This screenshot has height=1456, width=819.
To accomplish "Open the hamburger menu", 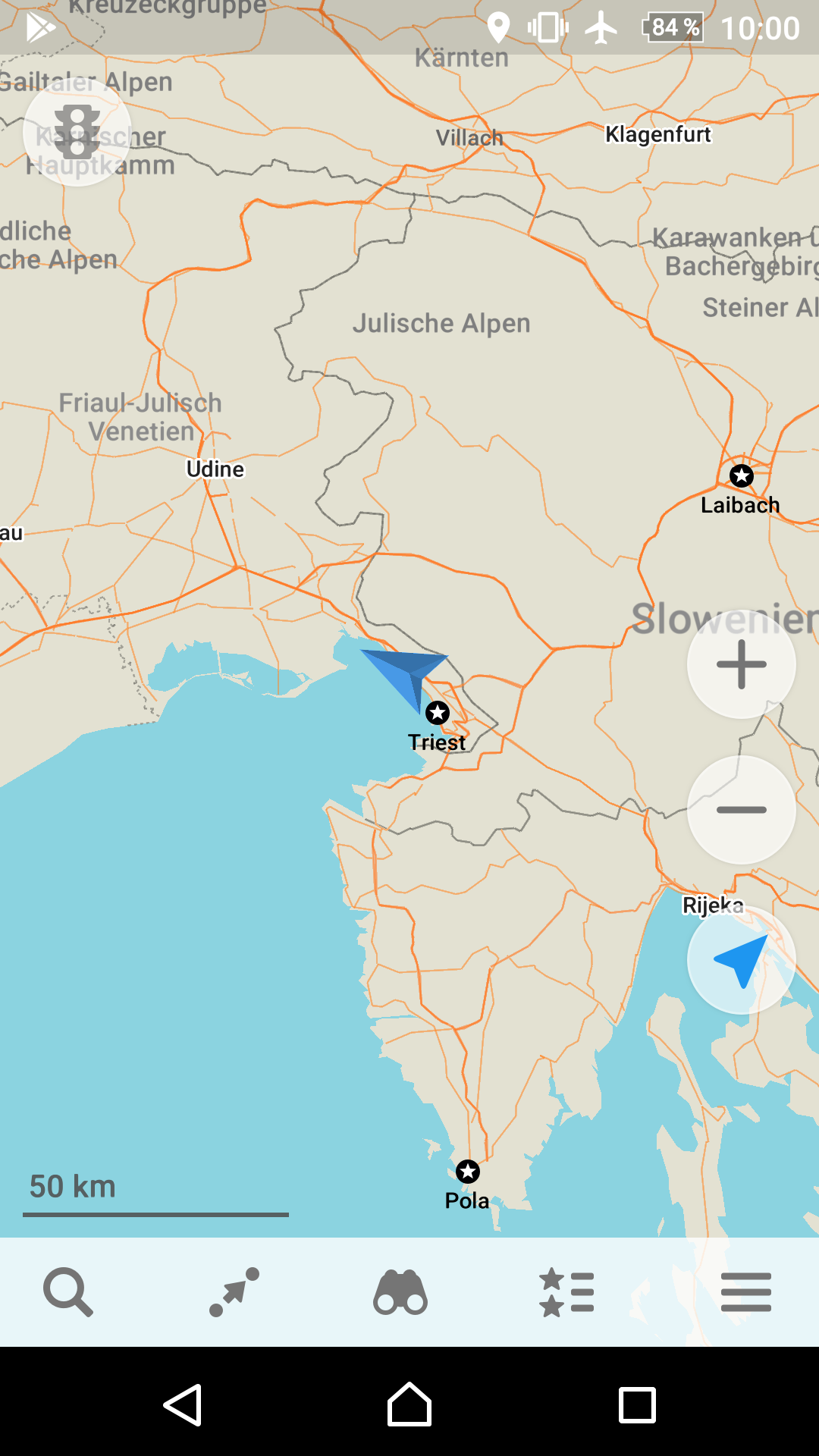I will (x=746, y=1291).
